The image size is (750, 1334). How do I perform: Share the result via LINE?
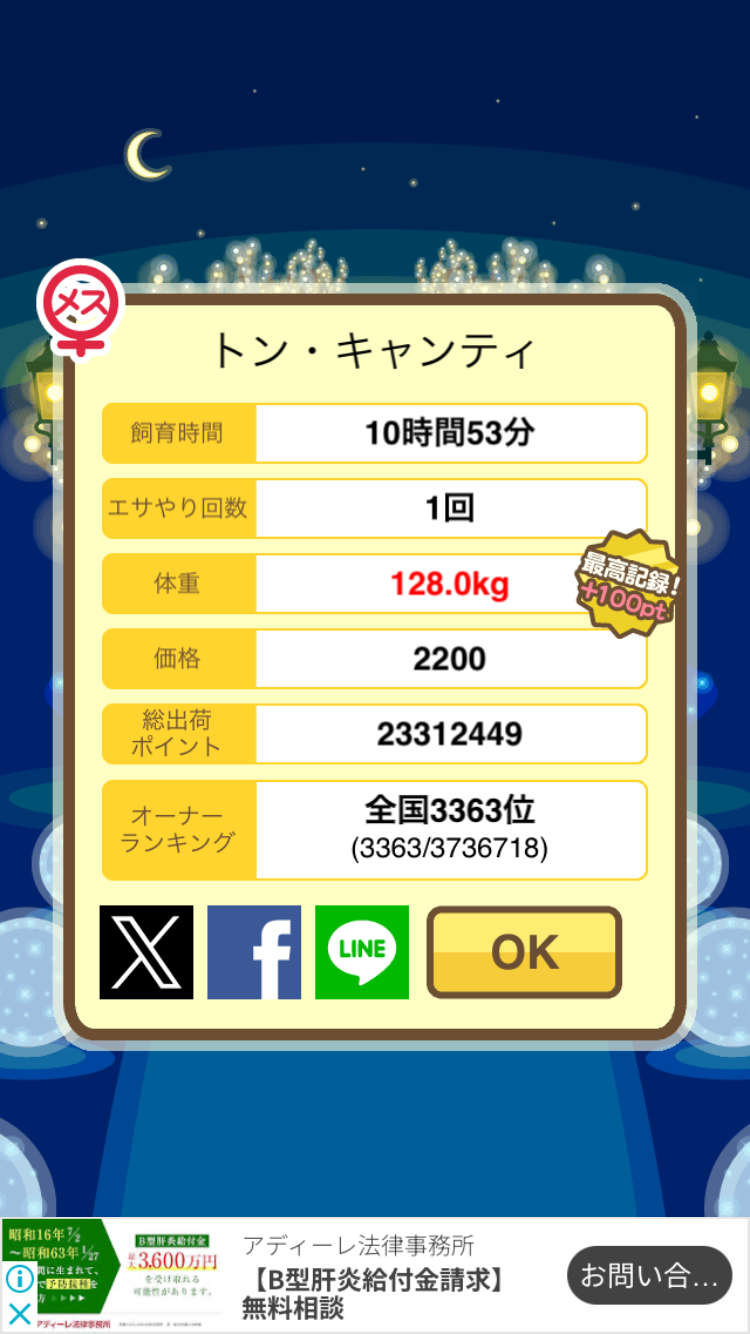coord(362,952)
